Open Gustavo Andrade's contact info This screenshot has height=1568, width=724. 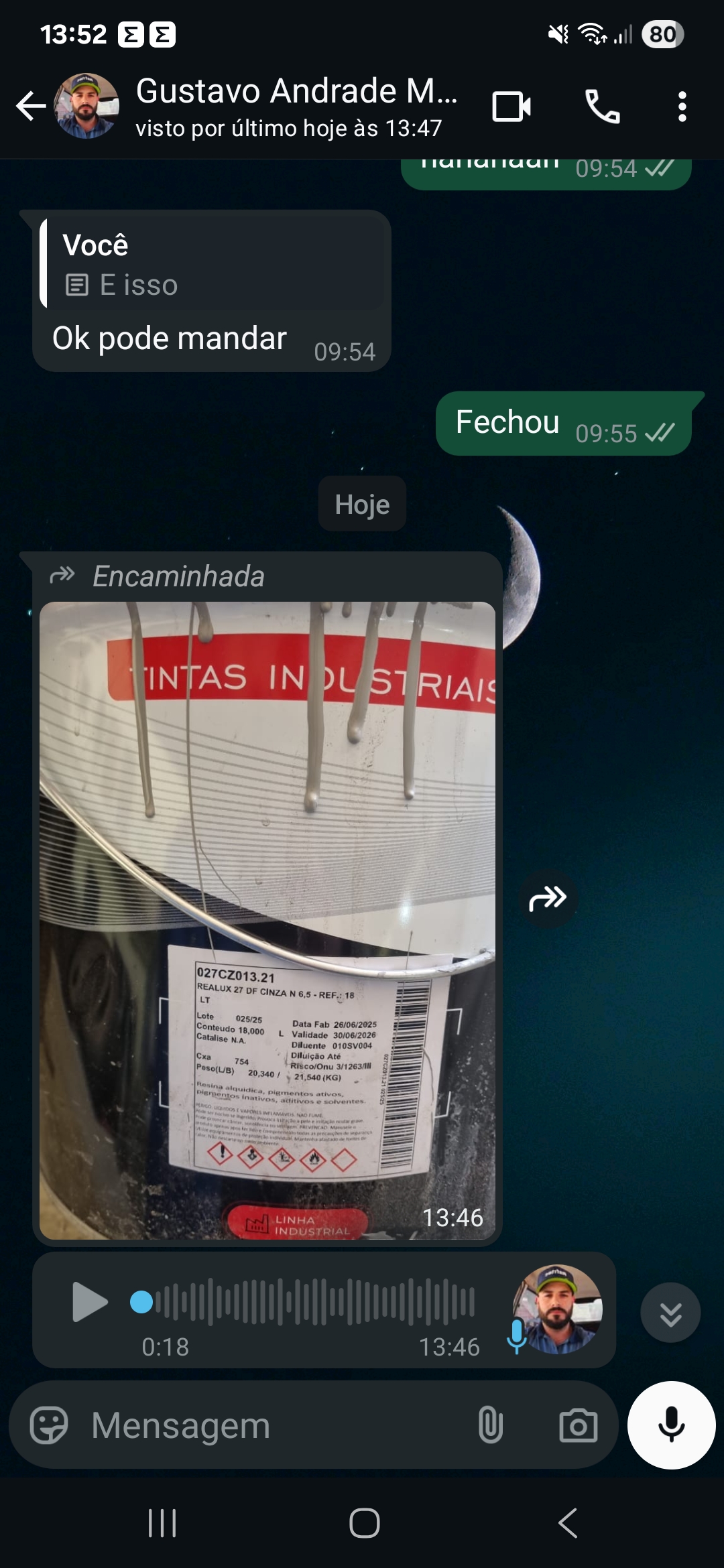pyautogui.click(x=295, y=106)
